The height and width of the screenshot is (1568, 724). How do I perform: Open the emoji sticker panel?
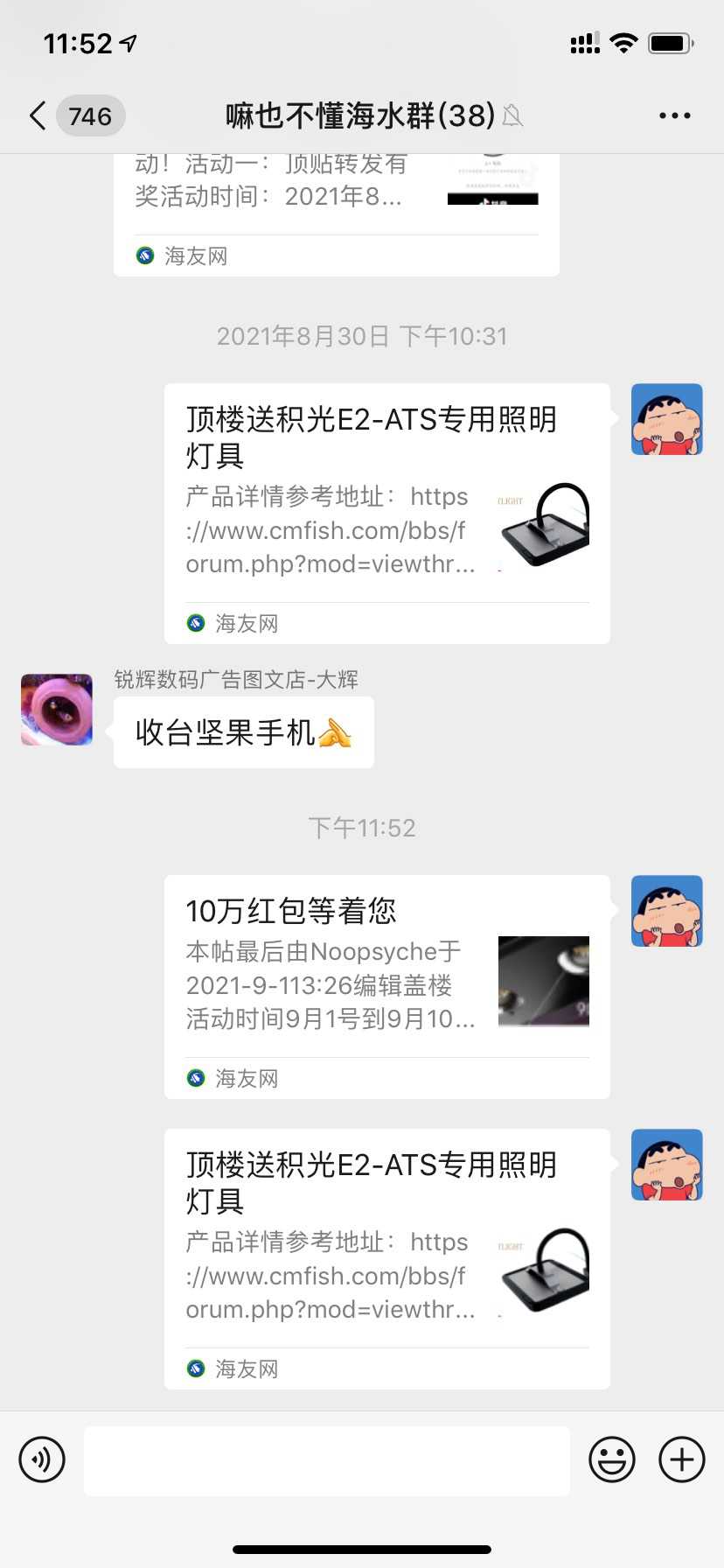point(611,1459)
